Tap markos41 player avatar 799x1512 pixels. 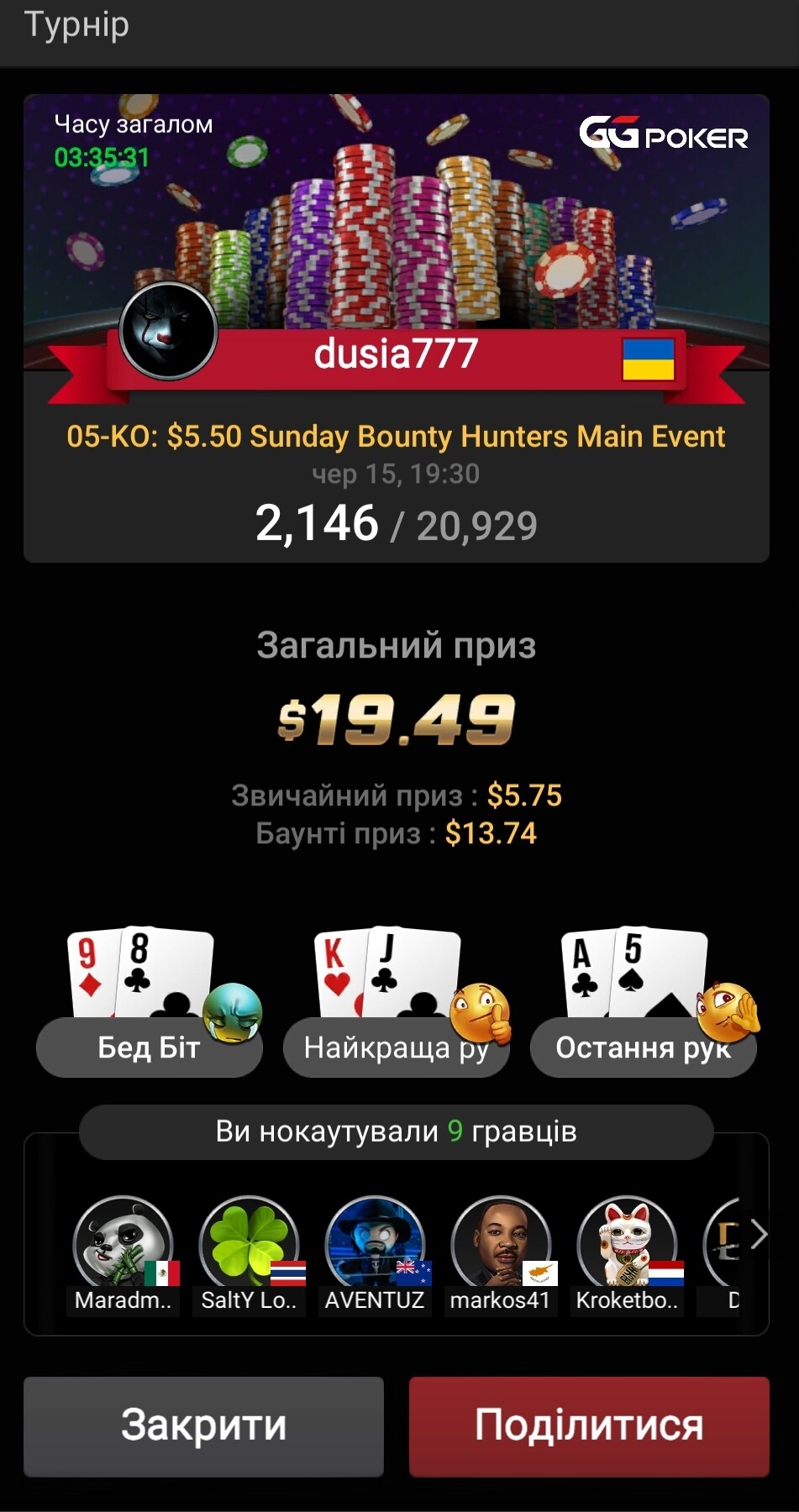[501, 1246]
